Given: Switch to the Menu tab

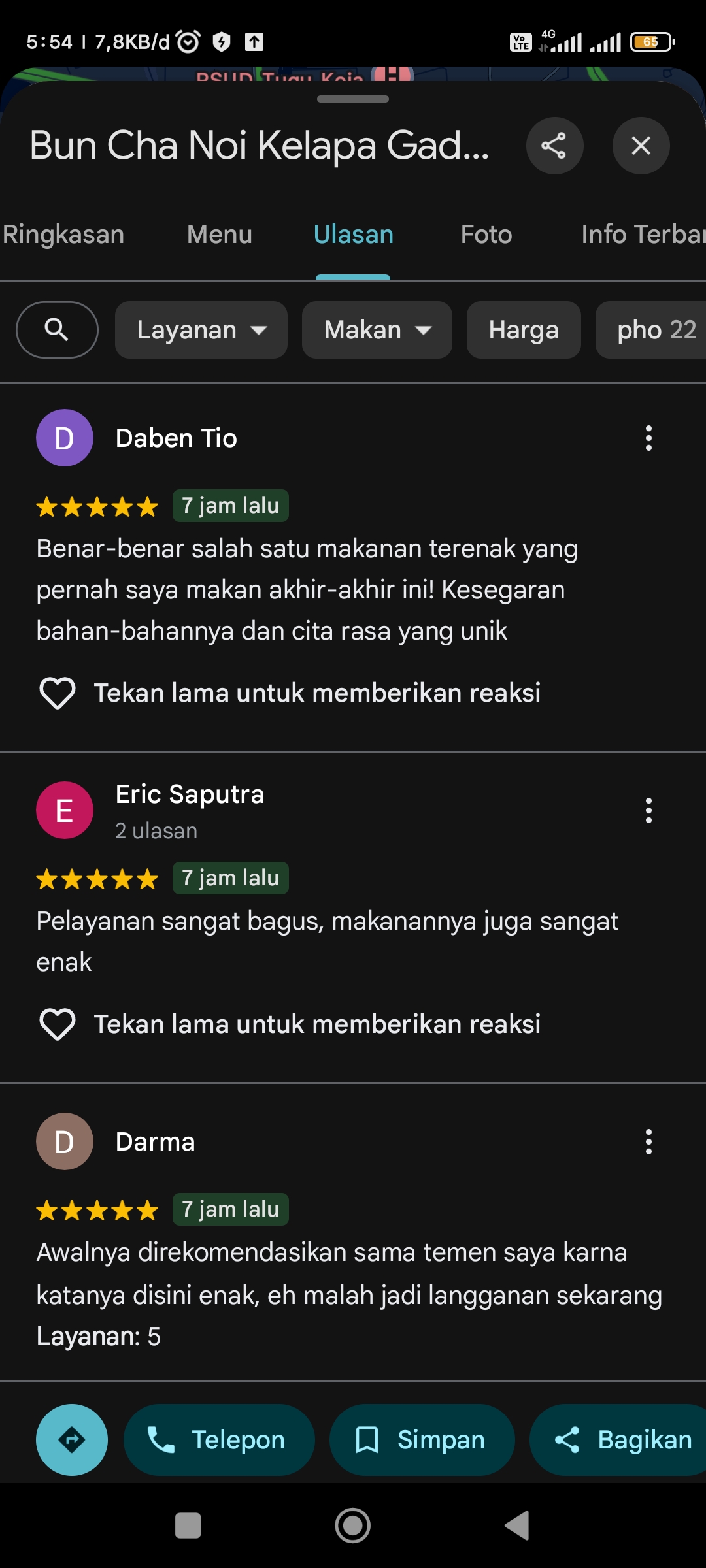Looking at the screenshot, I should coord(220,235).
